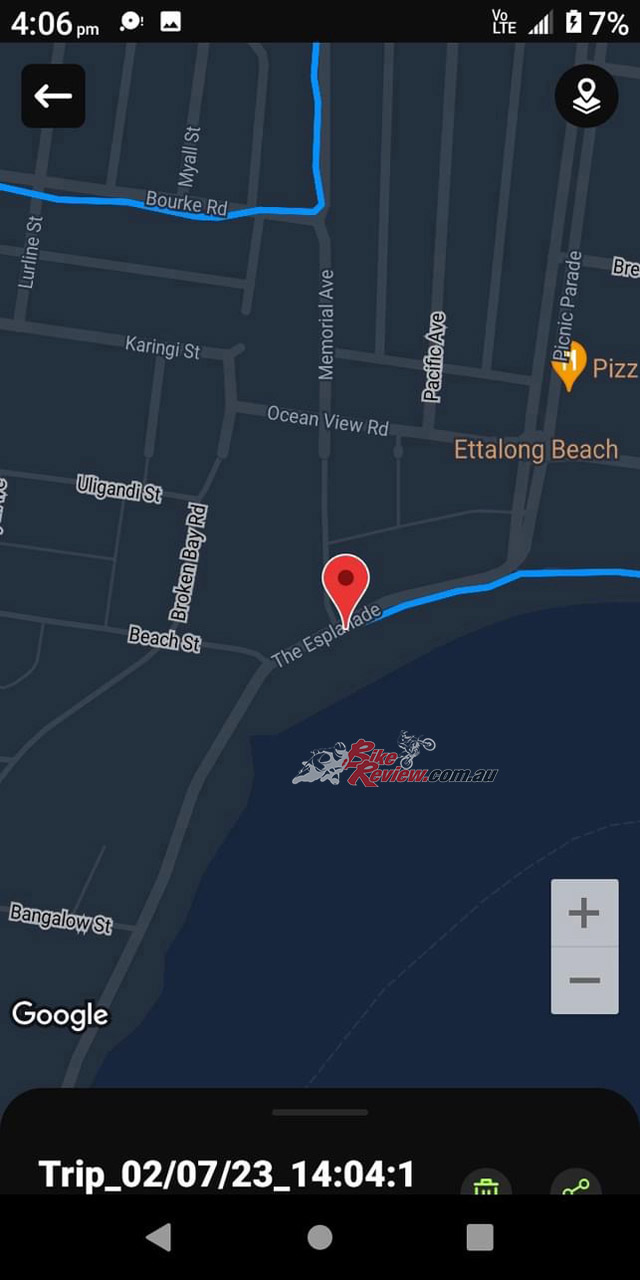The width and height of the screenshot is (640, 1280).
Task: Open recent apps from navigation bar
Action: (x=480, y=1238)
